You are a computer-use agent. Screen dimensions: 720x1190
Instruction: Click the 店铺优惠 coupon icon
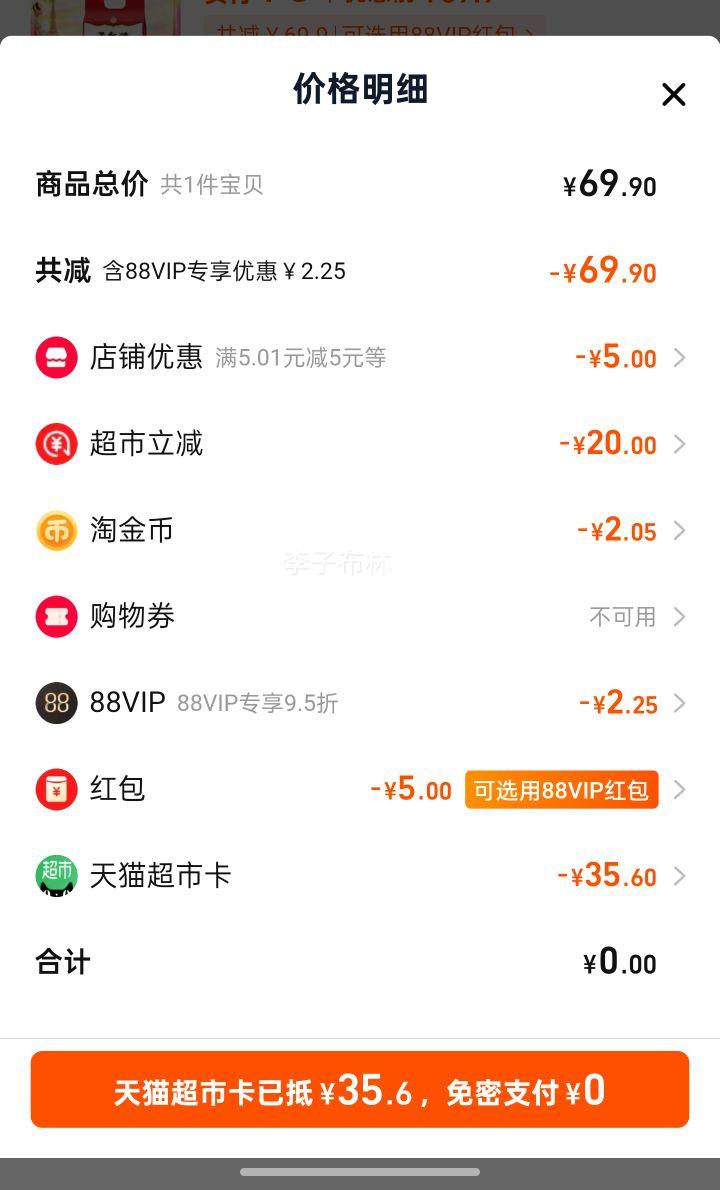tap(57, 357)
